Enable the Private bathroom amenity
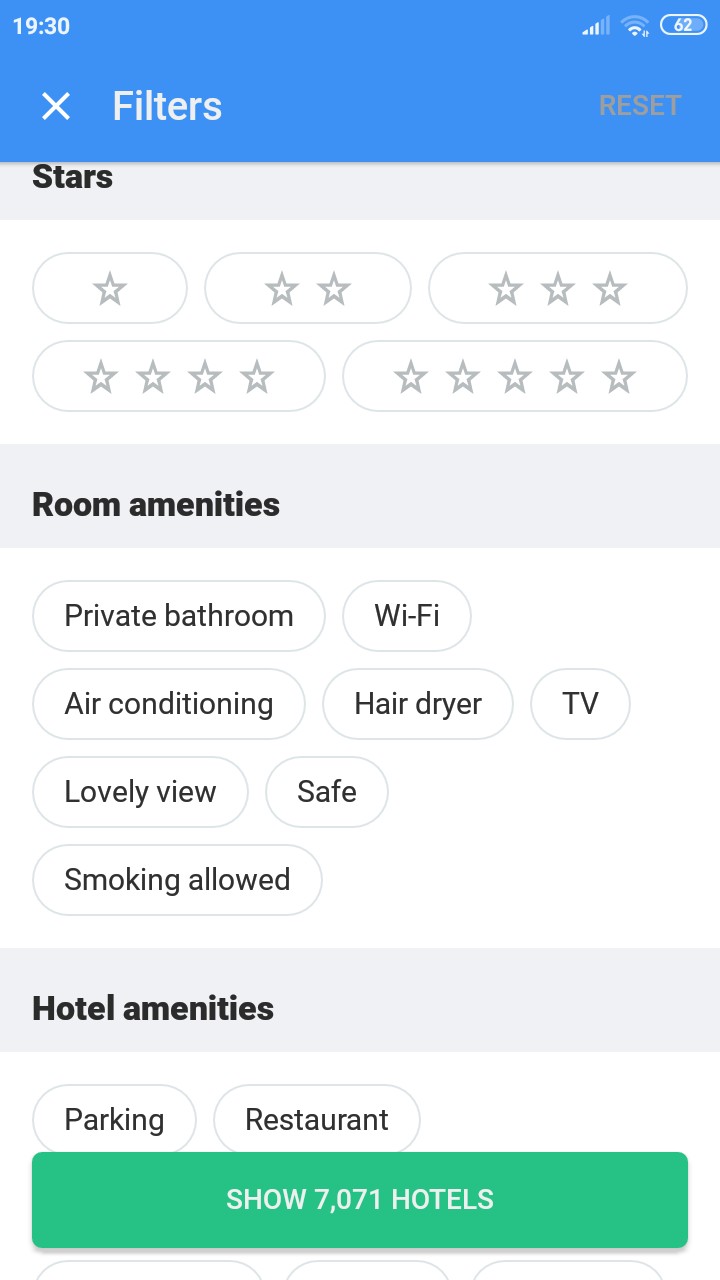Viewport: 720px width, 1280px height. [x=179, y=616]
